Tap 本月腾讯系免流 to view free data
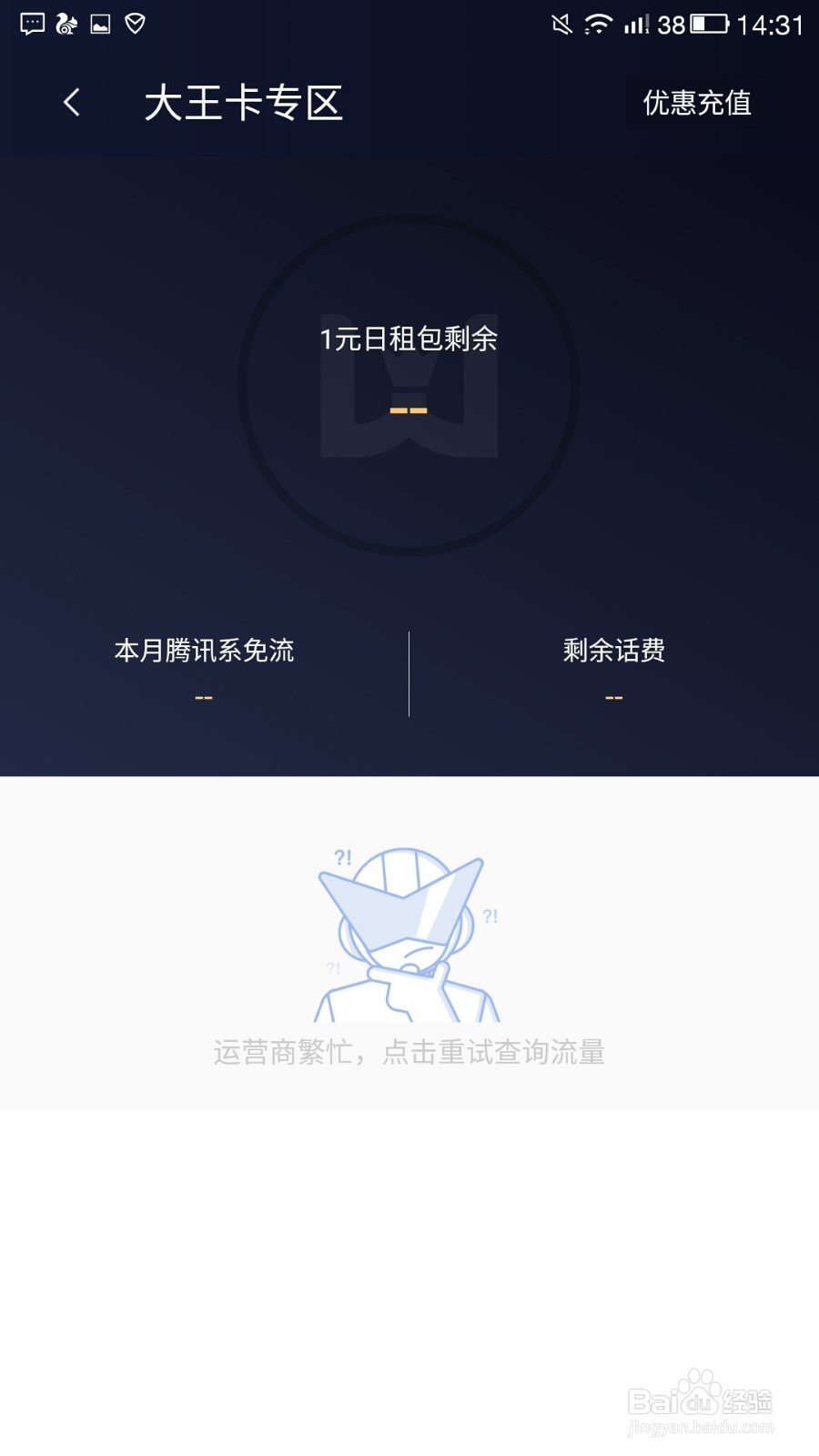Viewport: 819px width, 1456px height. point(204,652)
